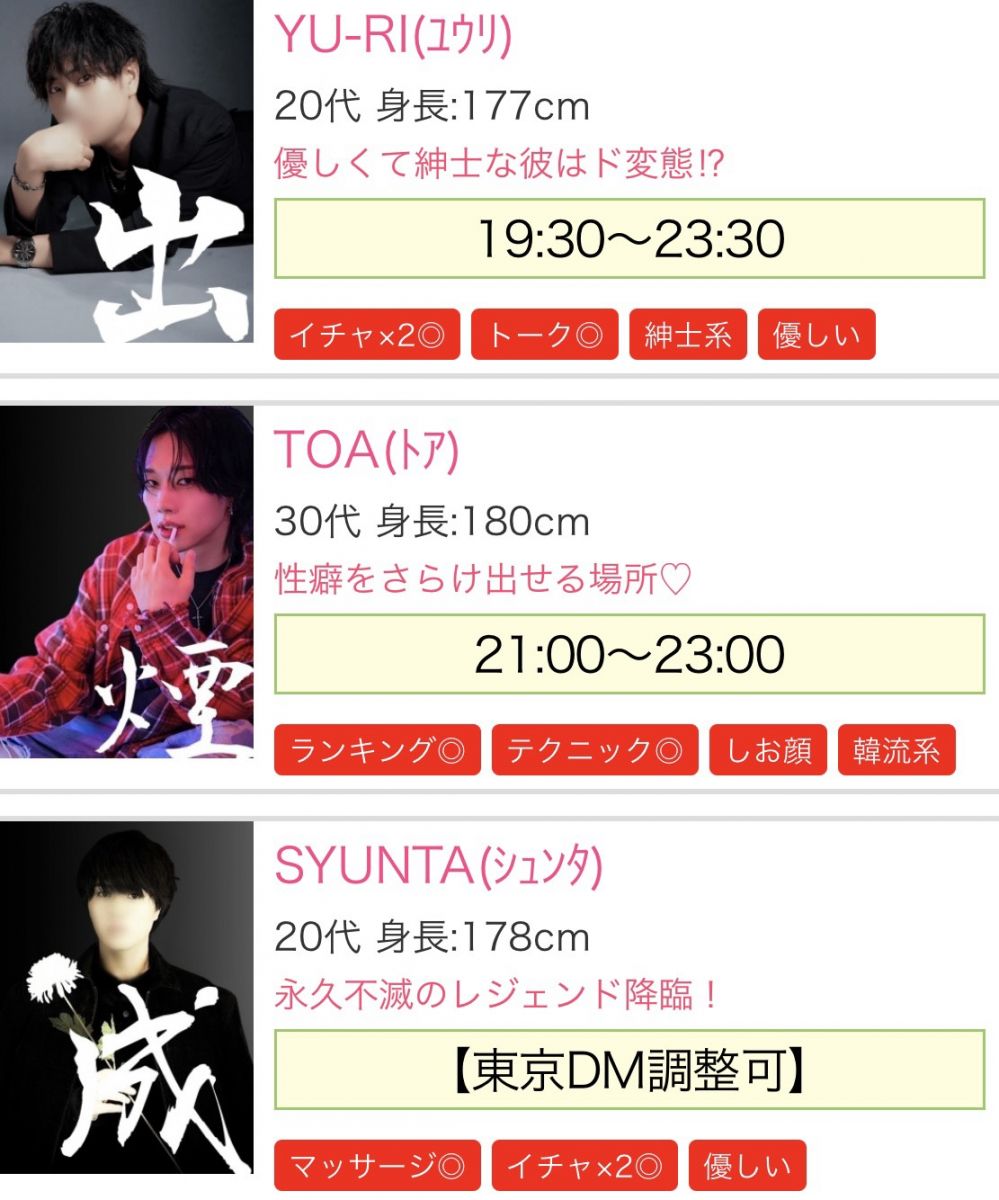Tap the 優しい tag under YU-RI
The width and height of the screenshot is (999, 1200).
816,335
